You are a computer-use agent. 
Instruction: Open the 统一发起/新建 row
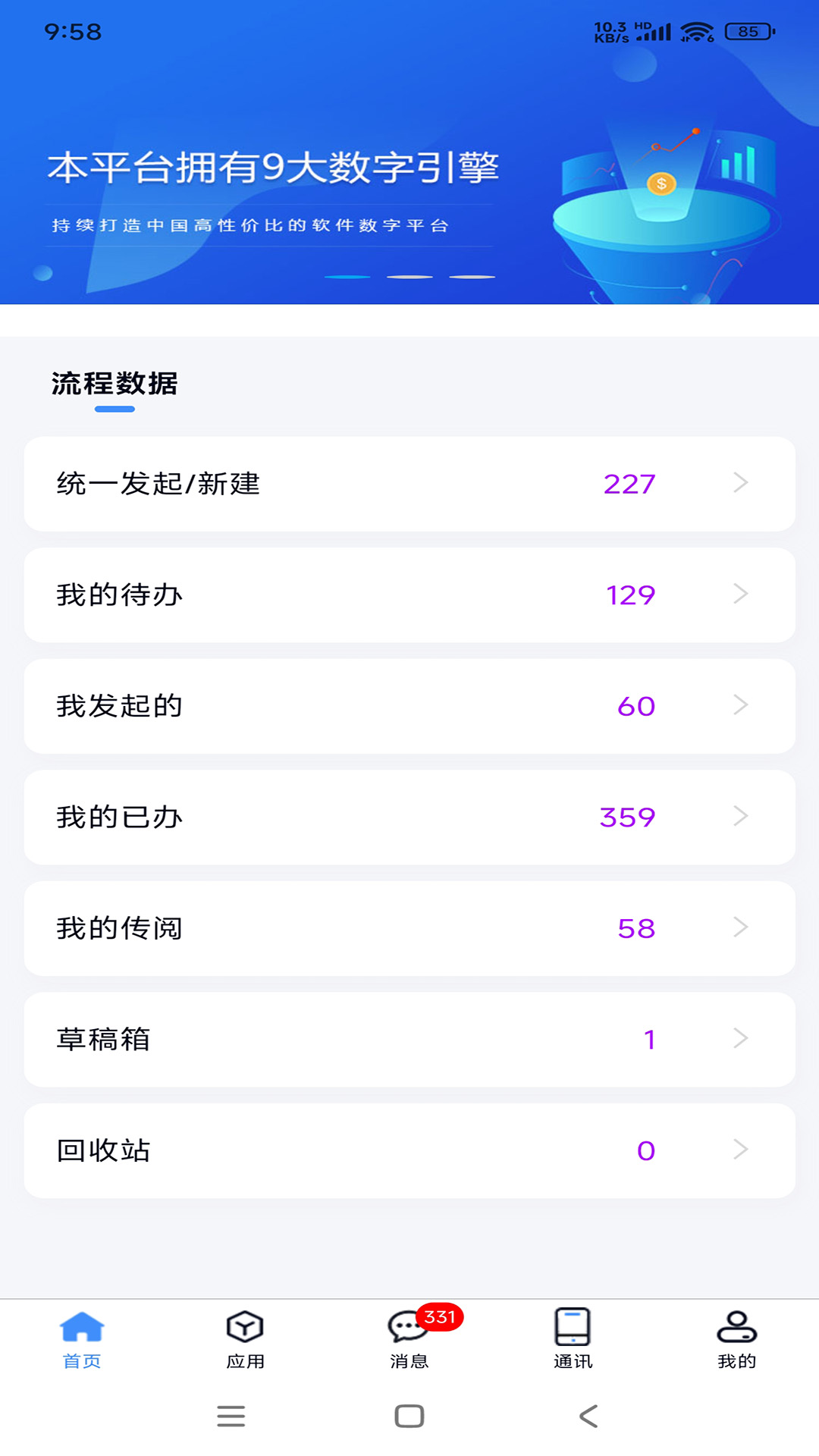pos(409,484)
